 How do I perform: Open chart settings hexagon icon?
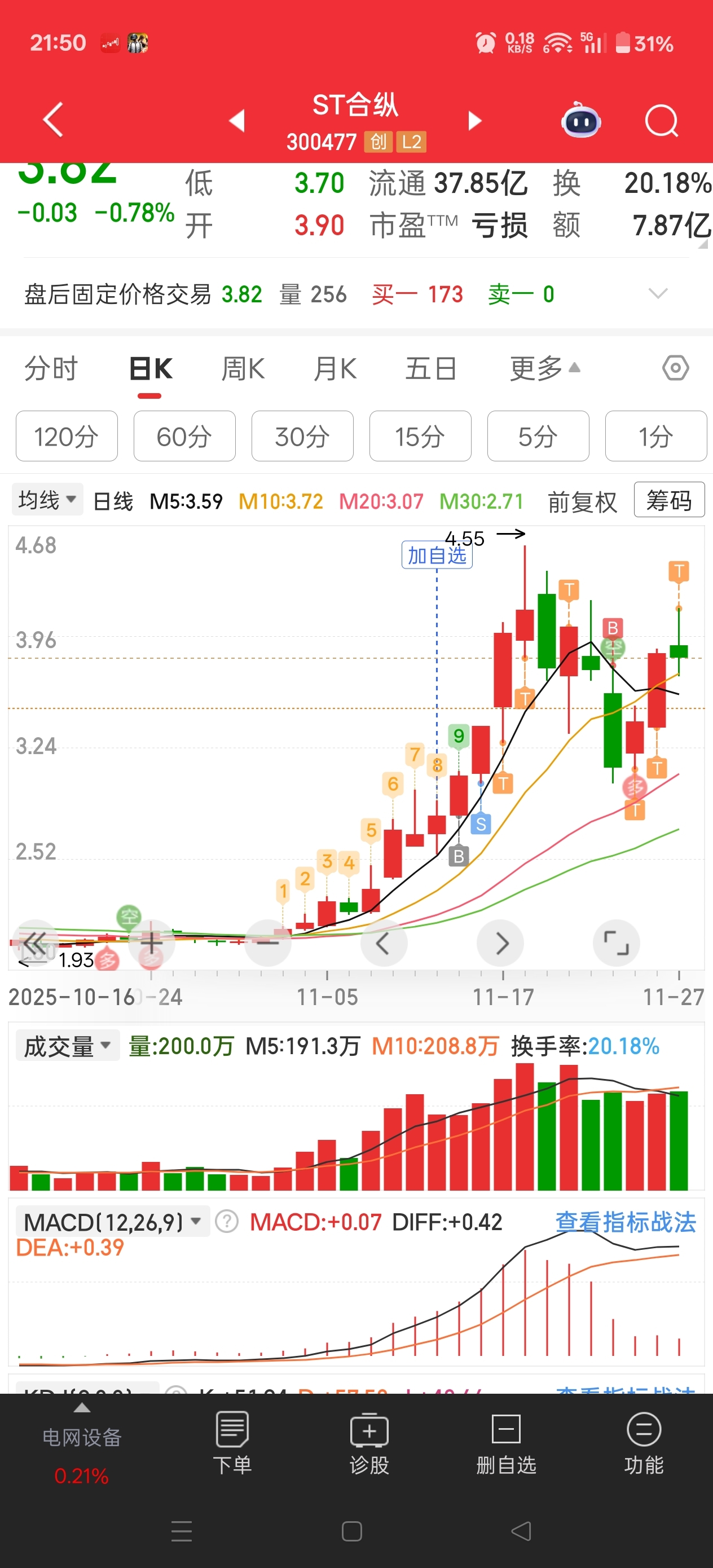(675, 368)
